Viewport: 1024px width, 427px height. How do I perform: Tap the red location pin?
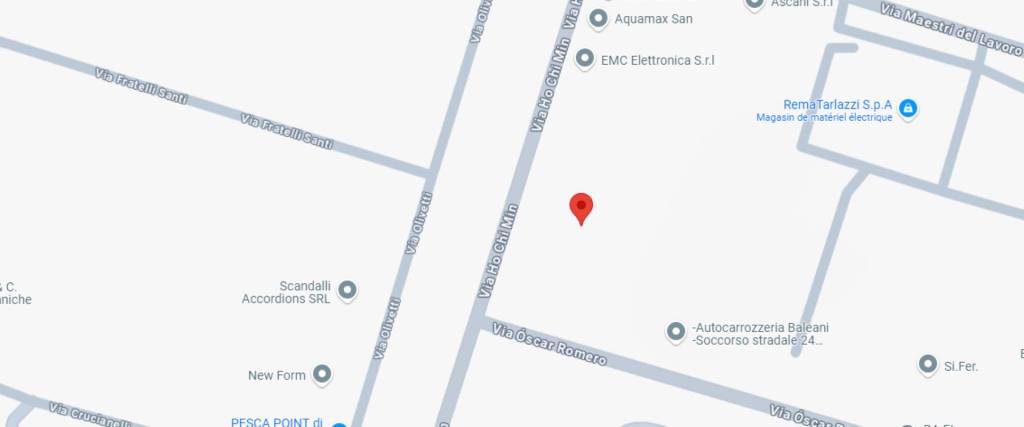click(x=581, y=208)
